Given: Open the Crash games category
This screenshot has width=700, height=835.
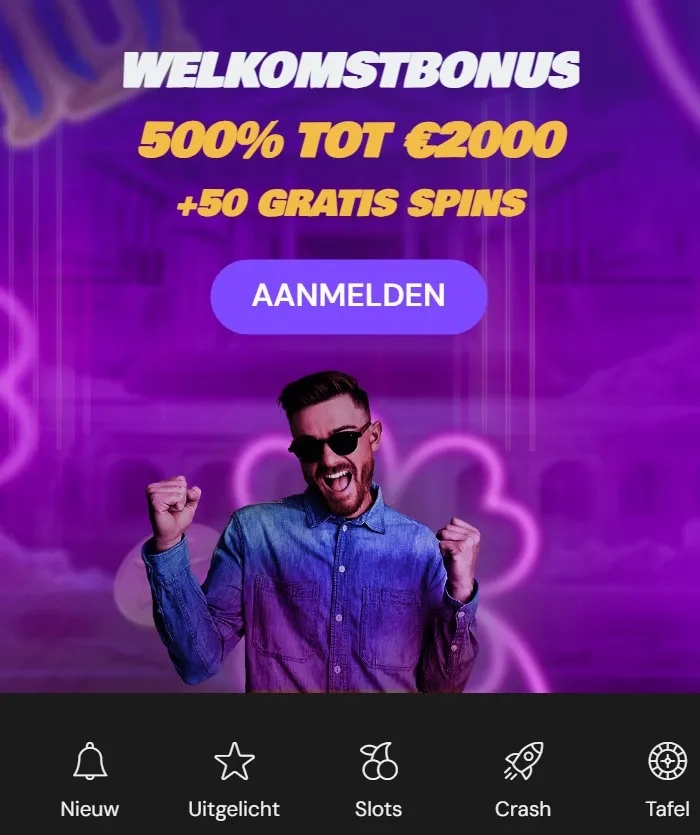Looking at the screenshot, I should click(x=522, y=780).
